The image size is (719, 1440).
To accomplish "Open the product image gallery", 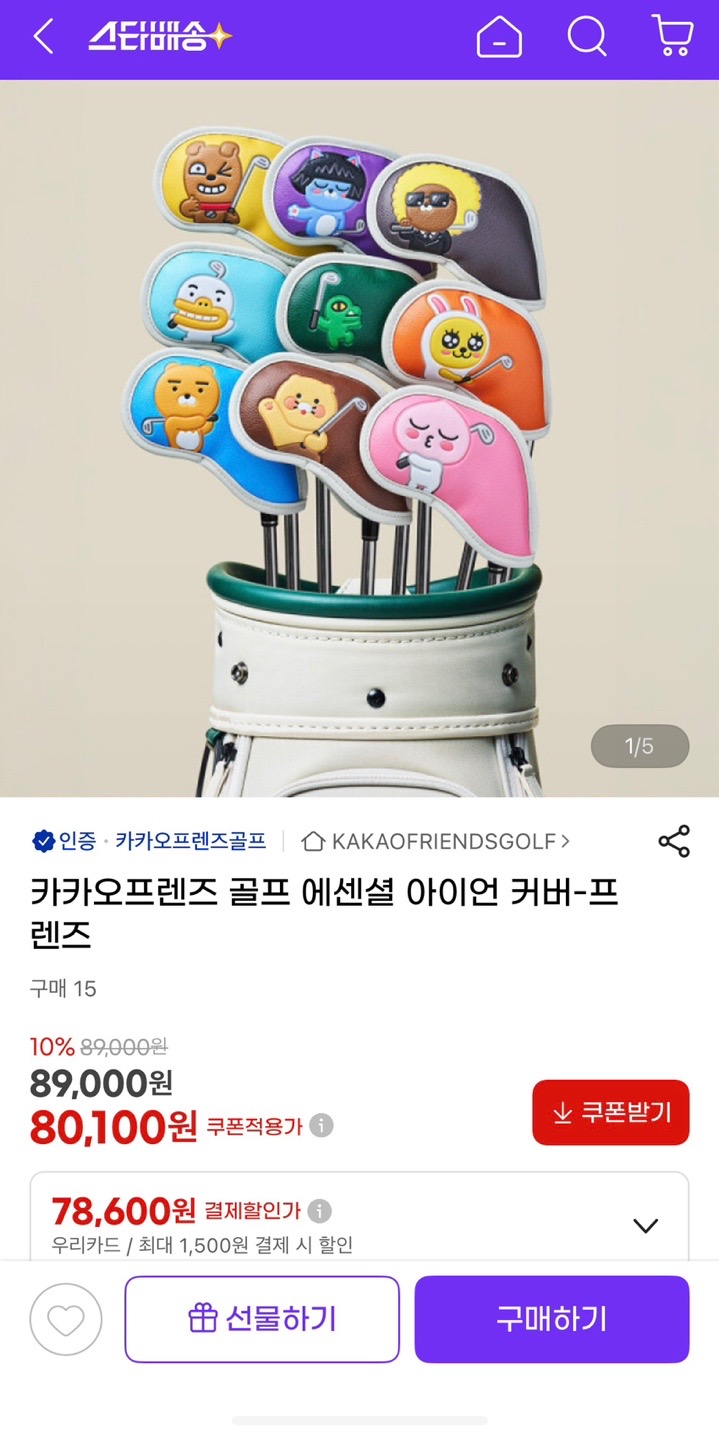I will tap(360, 438).
